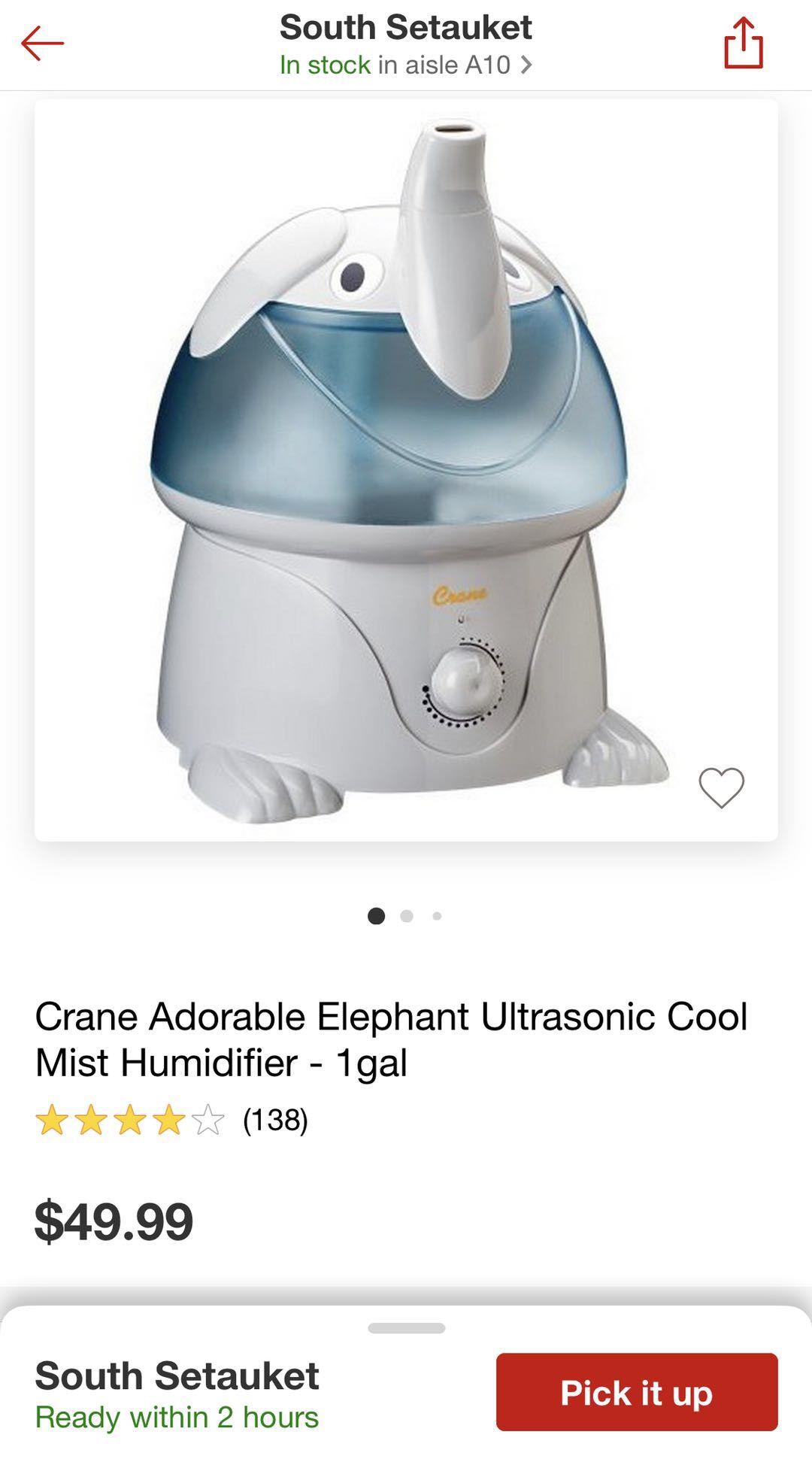Open the in-stock aisle A10 details
The image size is (812, 1465).
(x=406, y=65)
